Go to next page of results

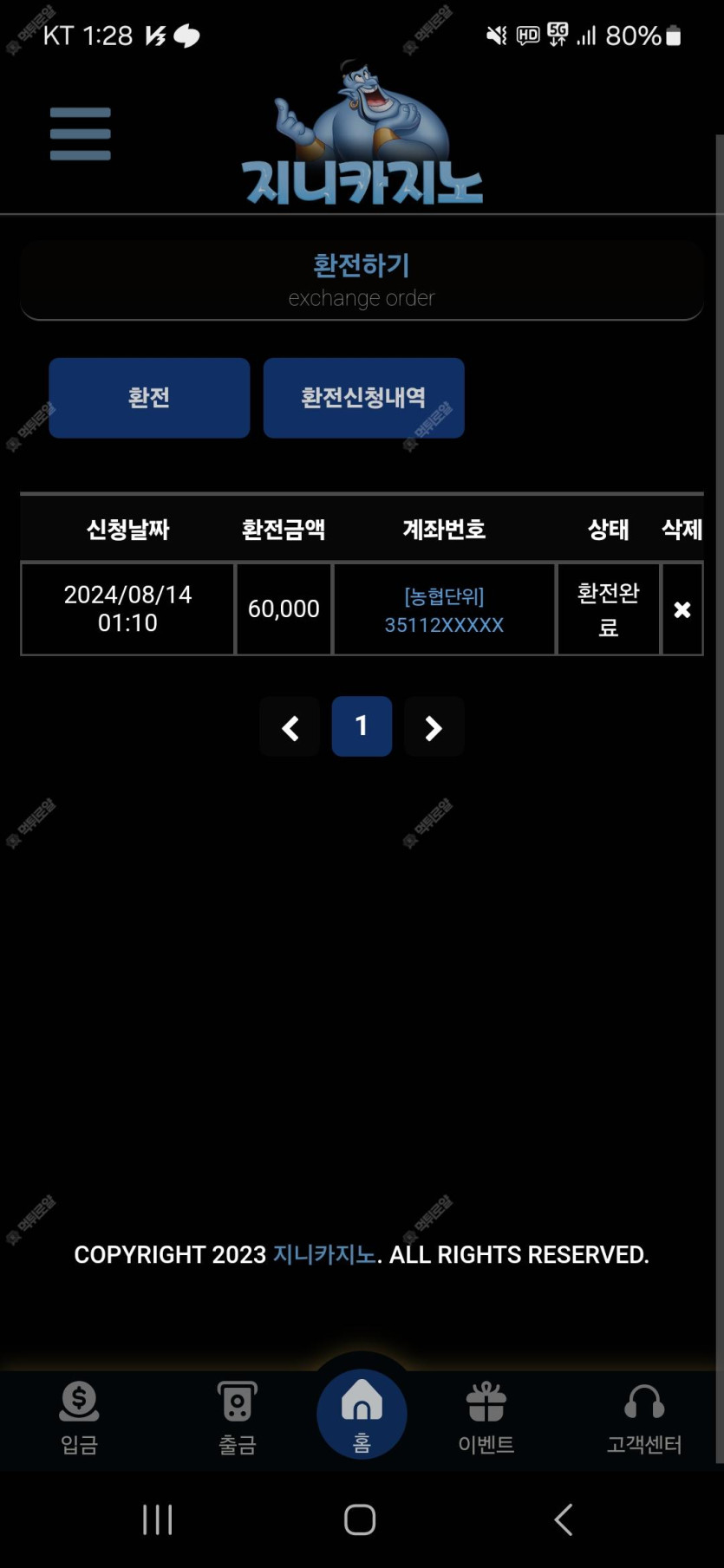(434, 726)
